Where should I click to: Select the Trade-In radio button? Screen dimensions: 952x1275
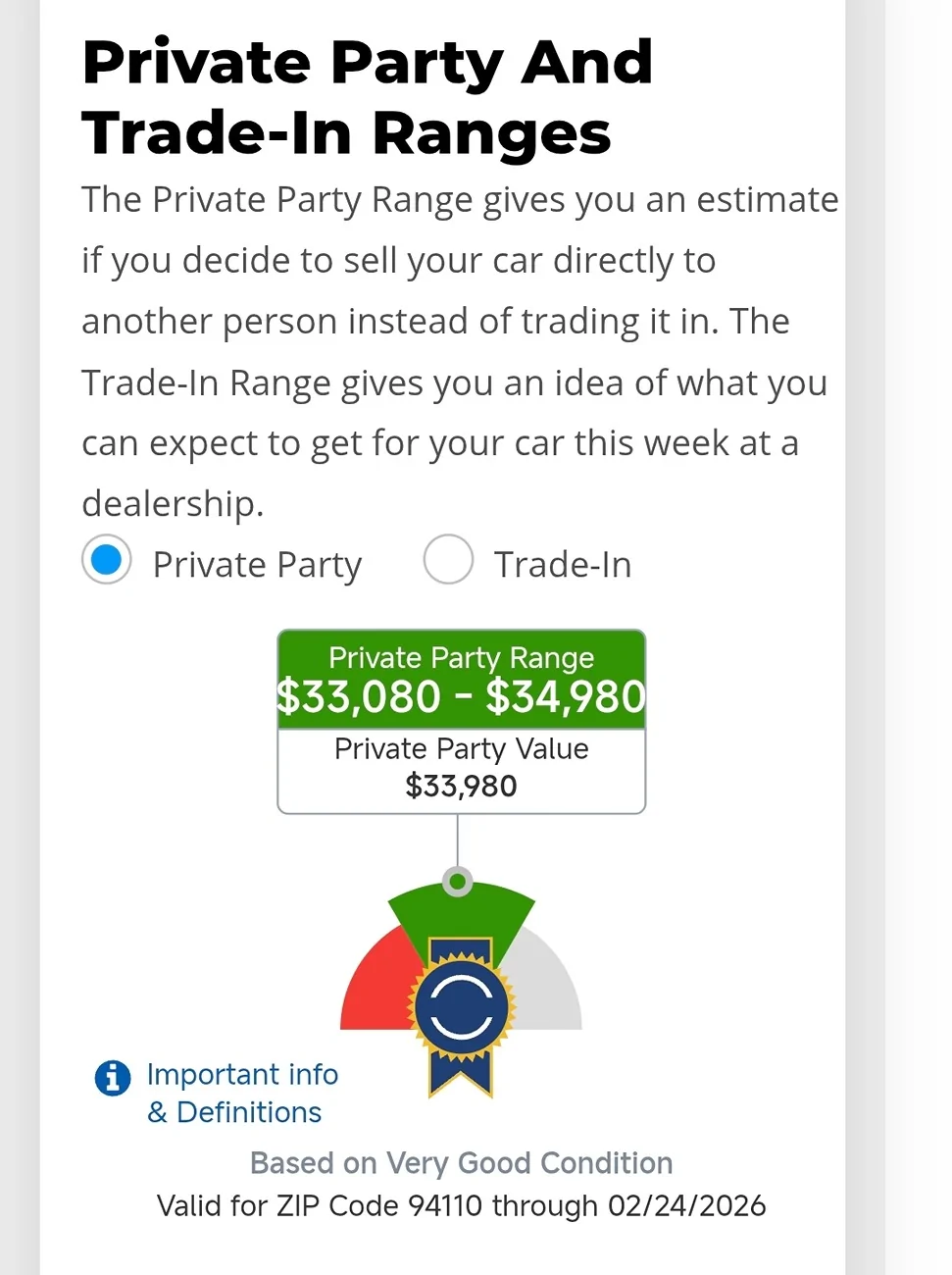click(x=448, y=559)
